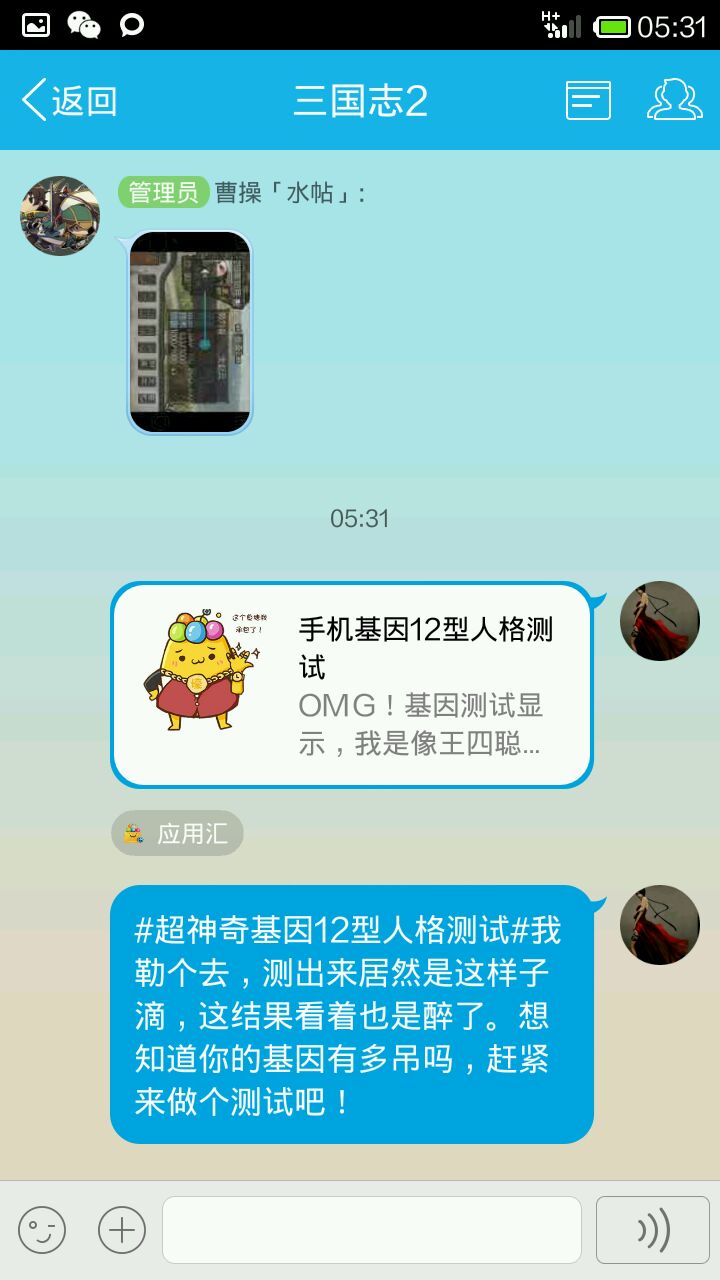Switch to voice message input
The image size is (720, 1280).
click(653, 1230)
